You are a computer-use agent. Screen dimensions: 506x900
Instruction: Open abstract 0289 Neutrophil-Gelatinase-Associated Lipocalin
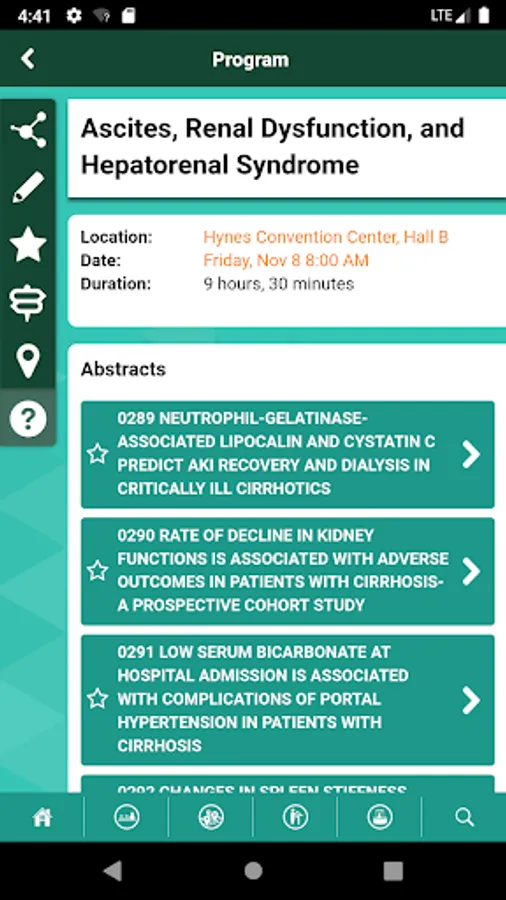pos(287,454)
